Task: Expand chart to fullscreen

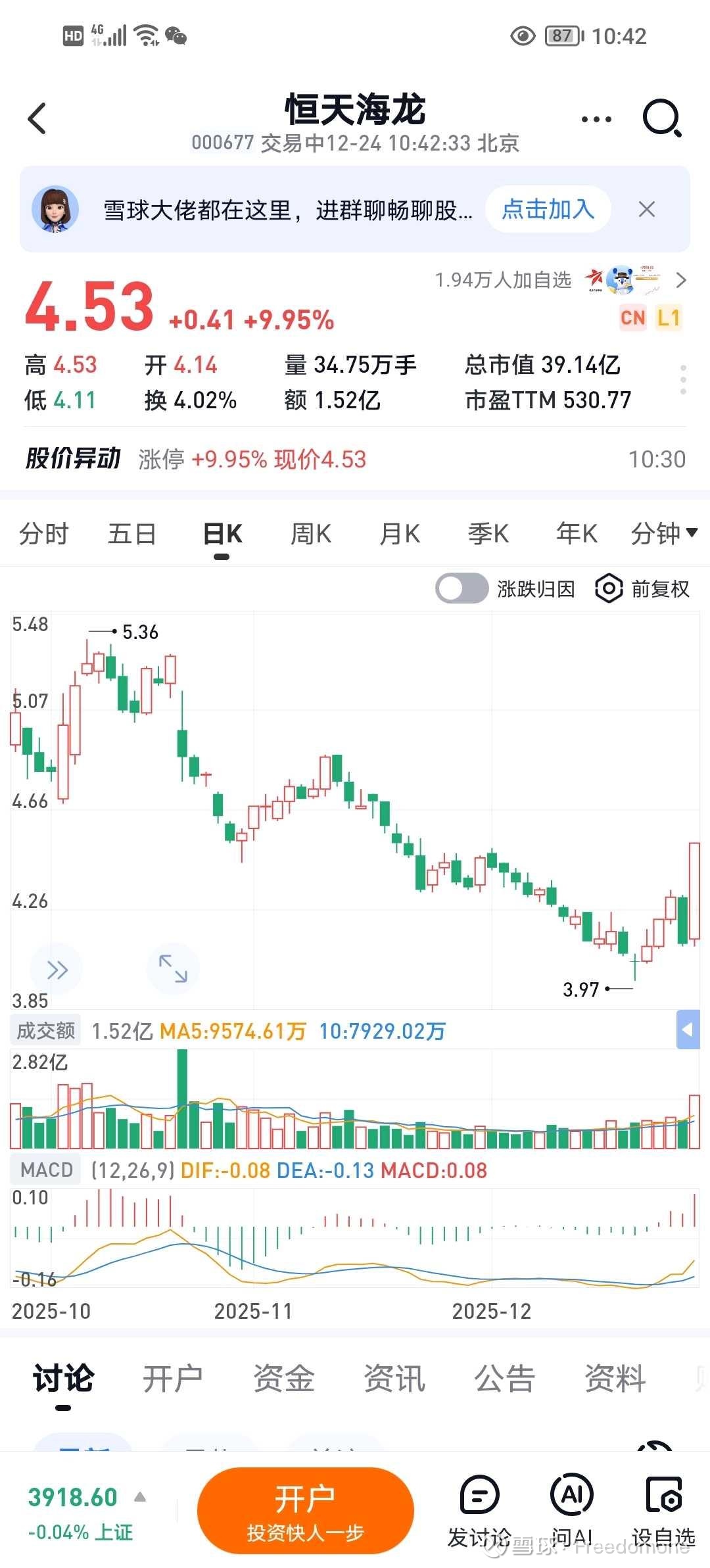Action: (x=173, y=968)
